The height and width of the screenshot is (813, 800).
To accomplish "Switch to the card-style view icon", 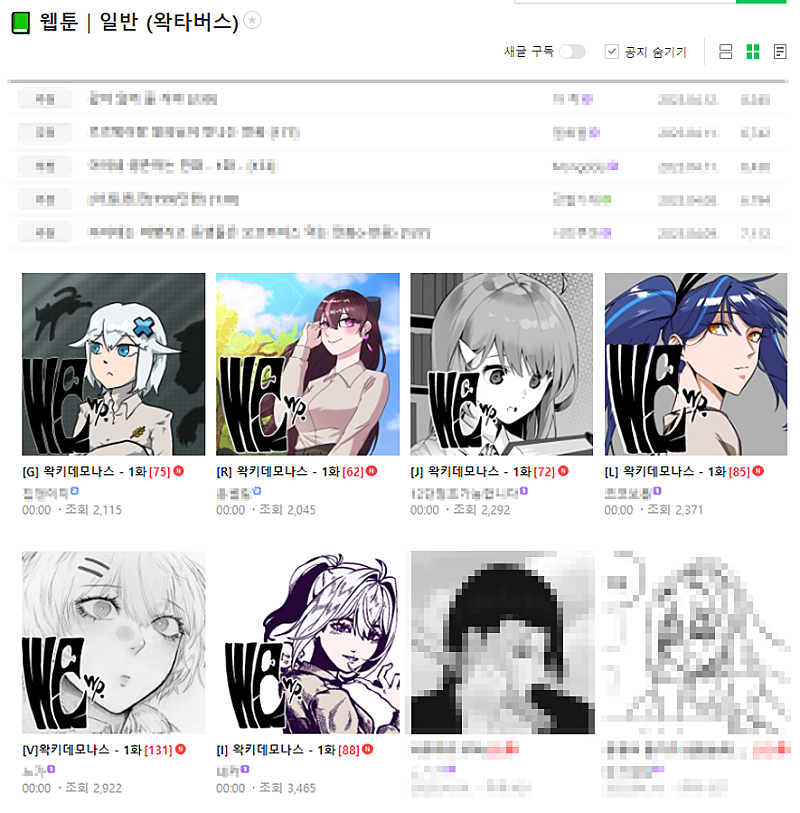I will [726, 51].
